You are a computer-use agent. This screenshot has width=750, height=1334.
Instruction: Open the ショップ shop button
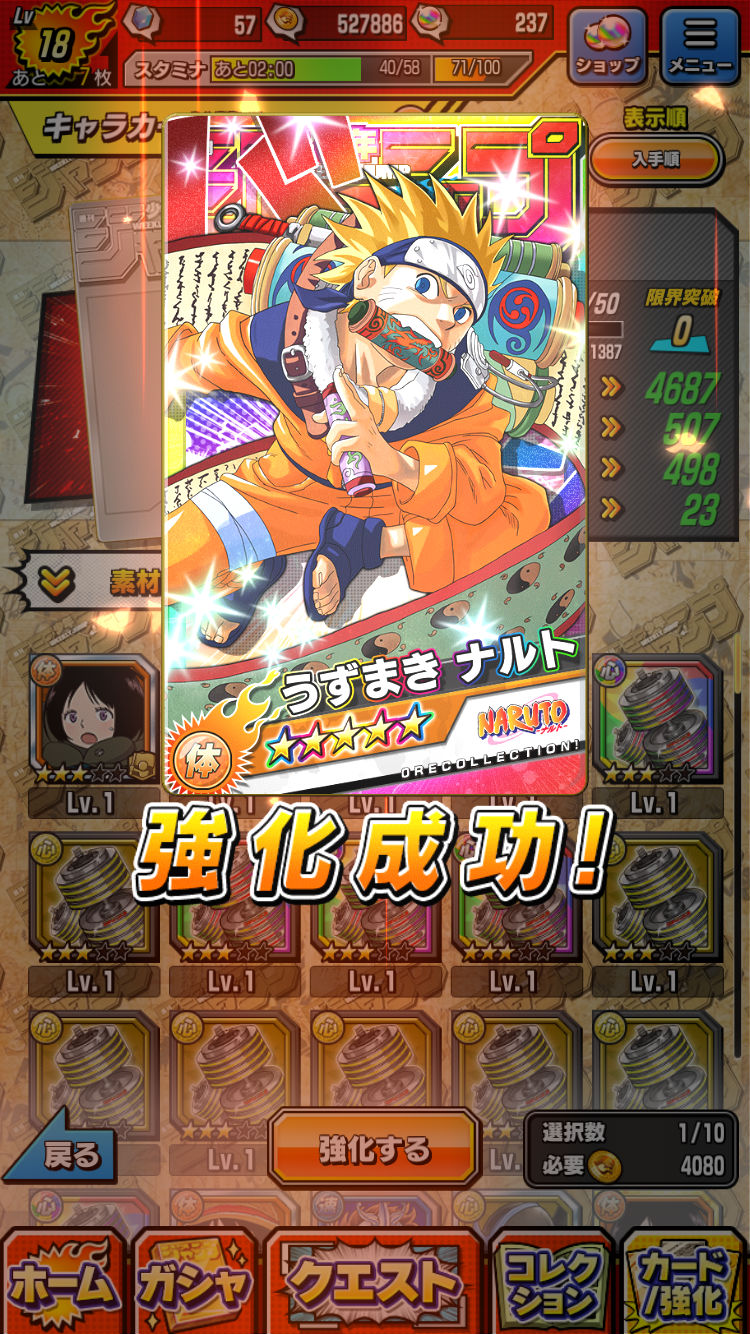click(607, 45)
